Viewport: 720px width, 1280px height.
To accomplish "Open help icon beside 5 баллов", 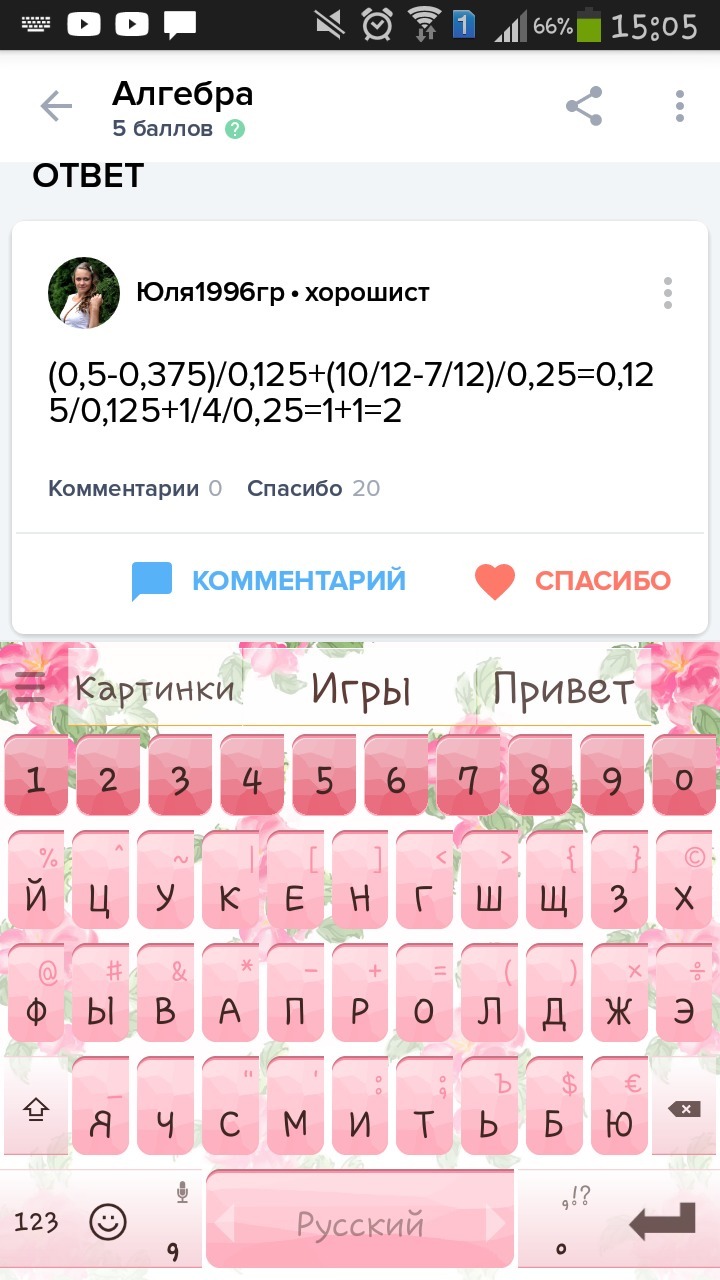I will [x=235, y=129].
